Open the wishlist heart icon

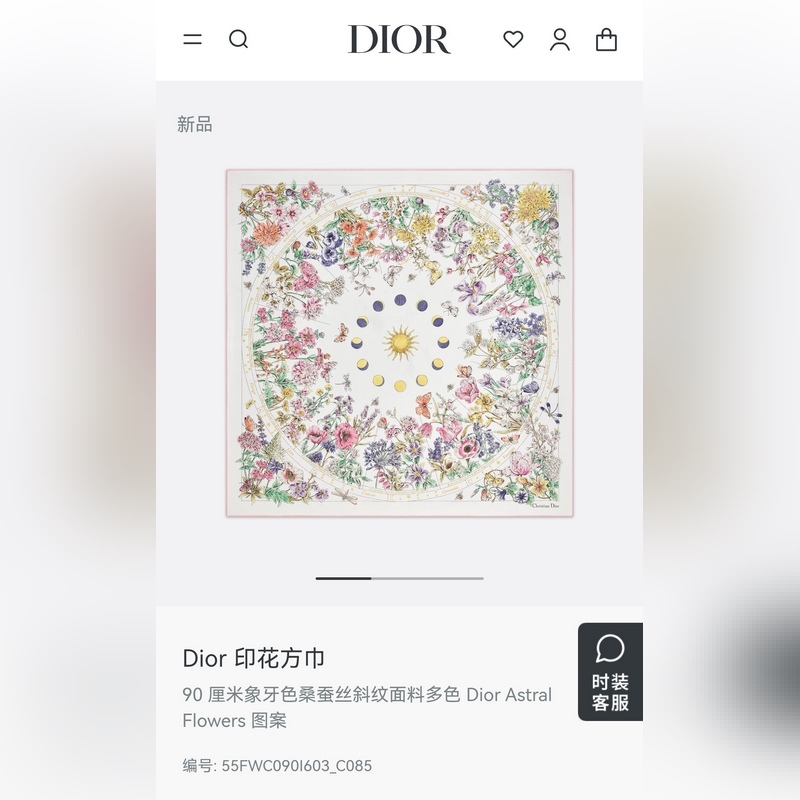[513, 39]
